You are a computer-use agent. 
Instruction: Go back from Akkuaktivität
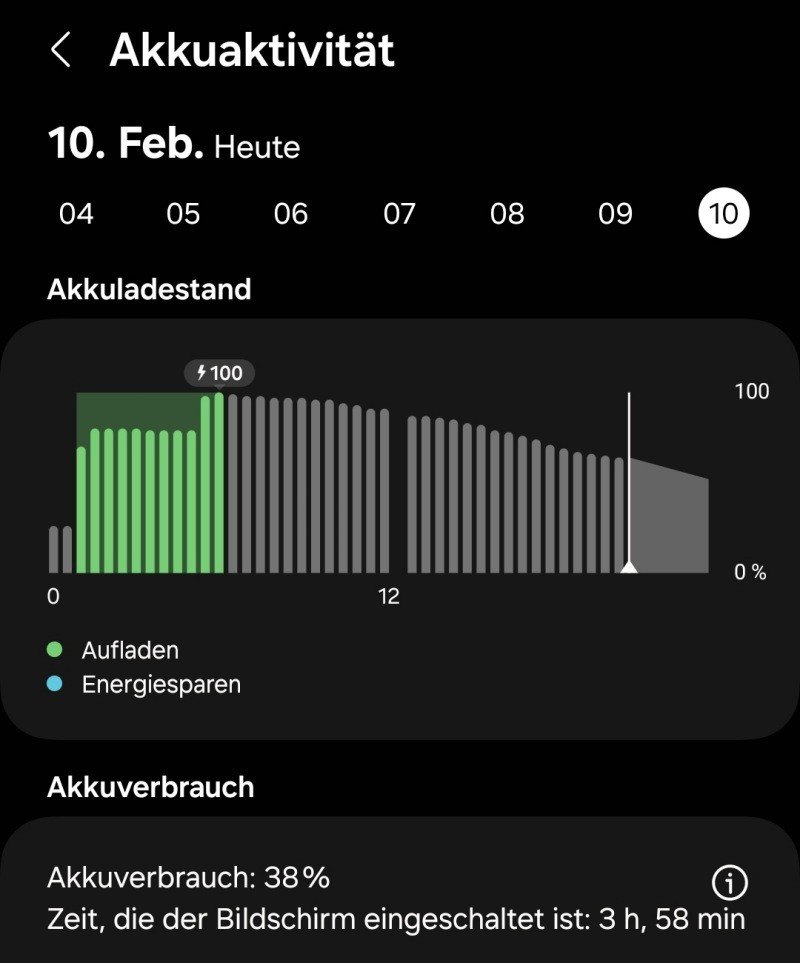[61, 50]
